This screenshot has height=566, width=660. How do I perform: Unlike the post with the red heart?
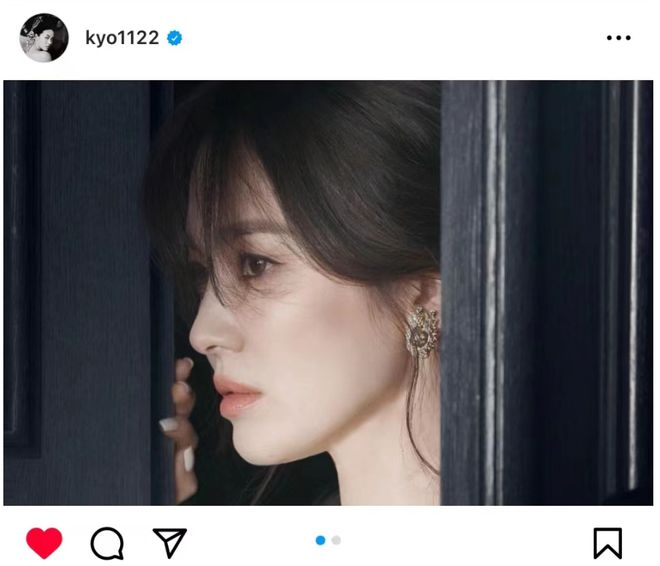[44, 543]
